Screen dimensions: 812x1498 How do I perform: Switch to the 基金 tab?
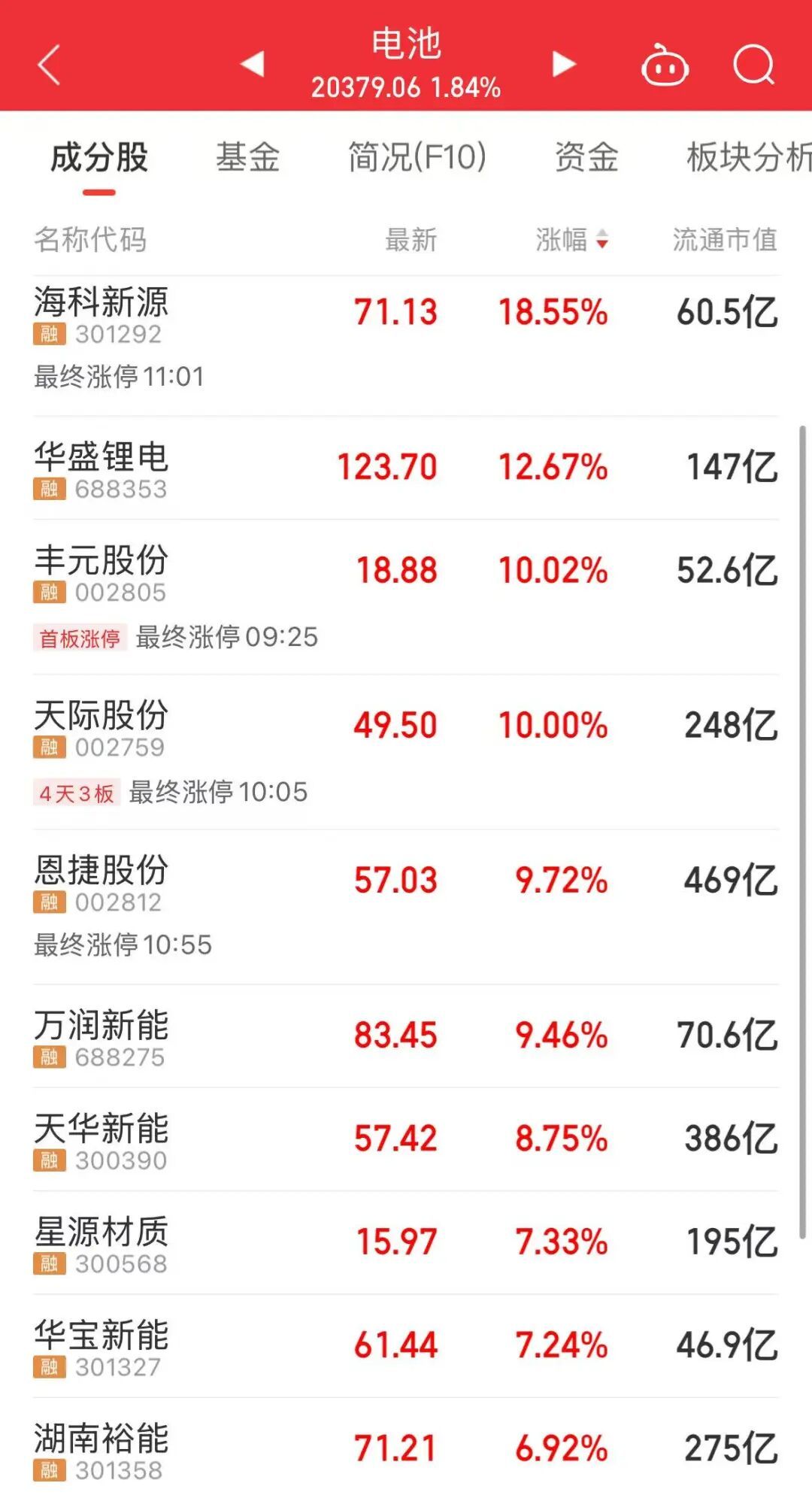pos(247,158)
